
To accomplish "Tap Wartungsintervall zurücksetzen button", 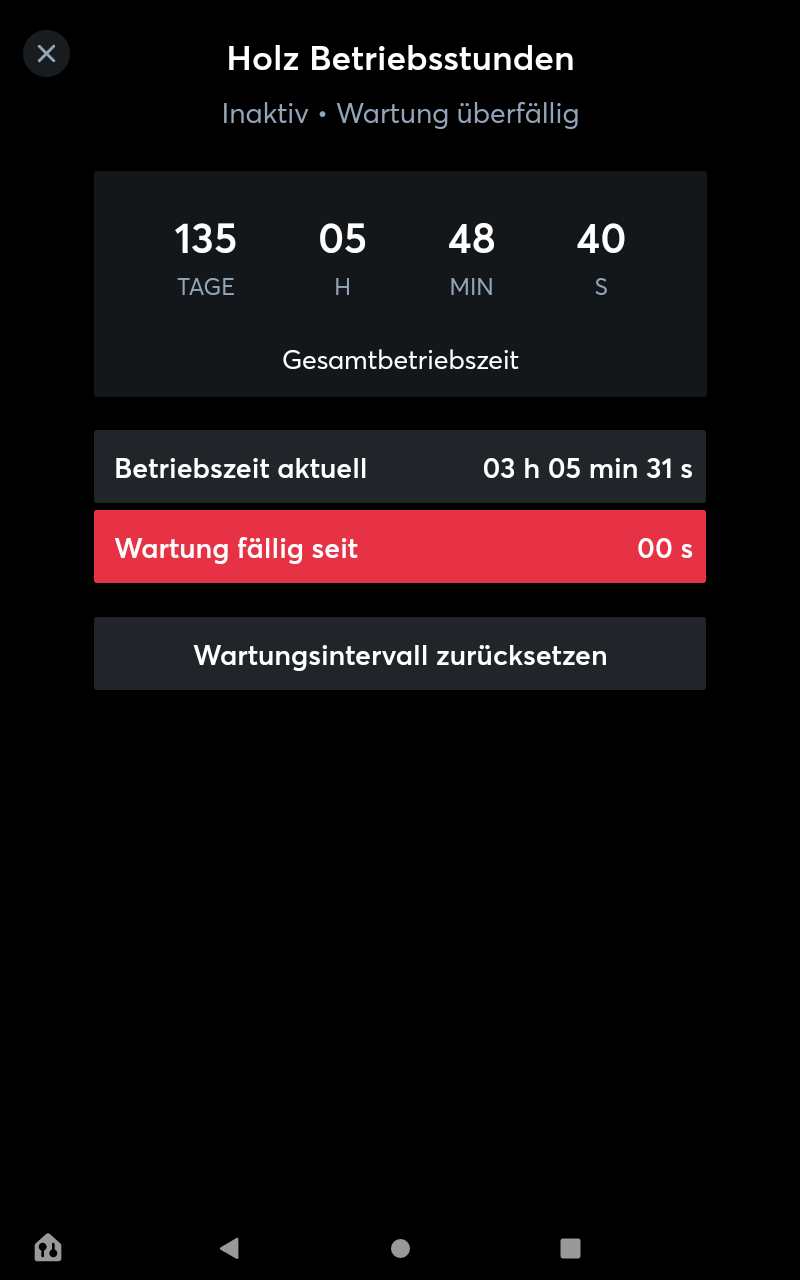I will click(x=400, y=654).
